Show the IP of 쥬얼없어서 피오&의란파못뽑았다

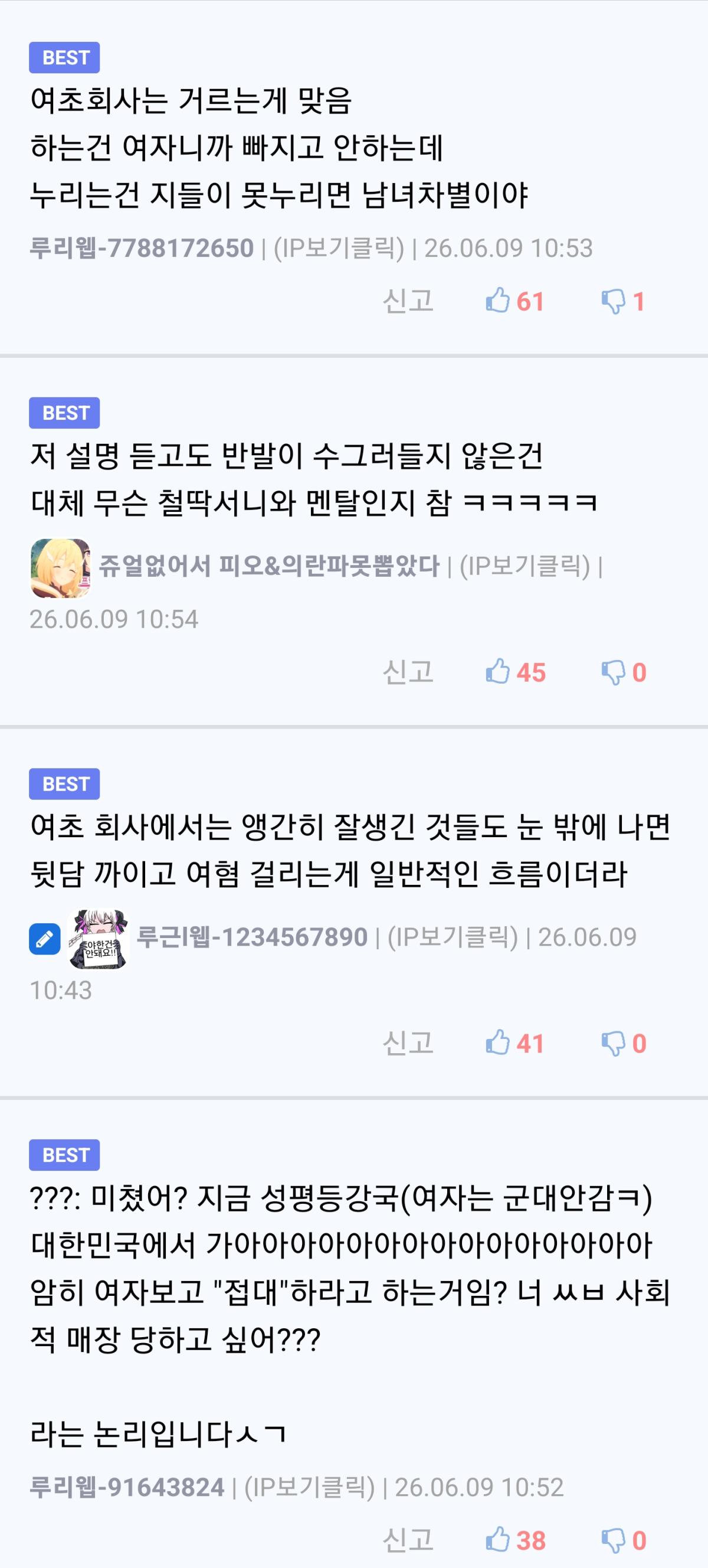pos(525,566)
